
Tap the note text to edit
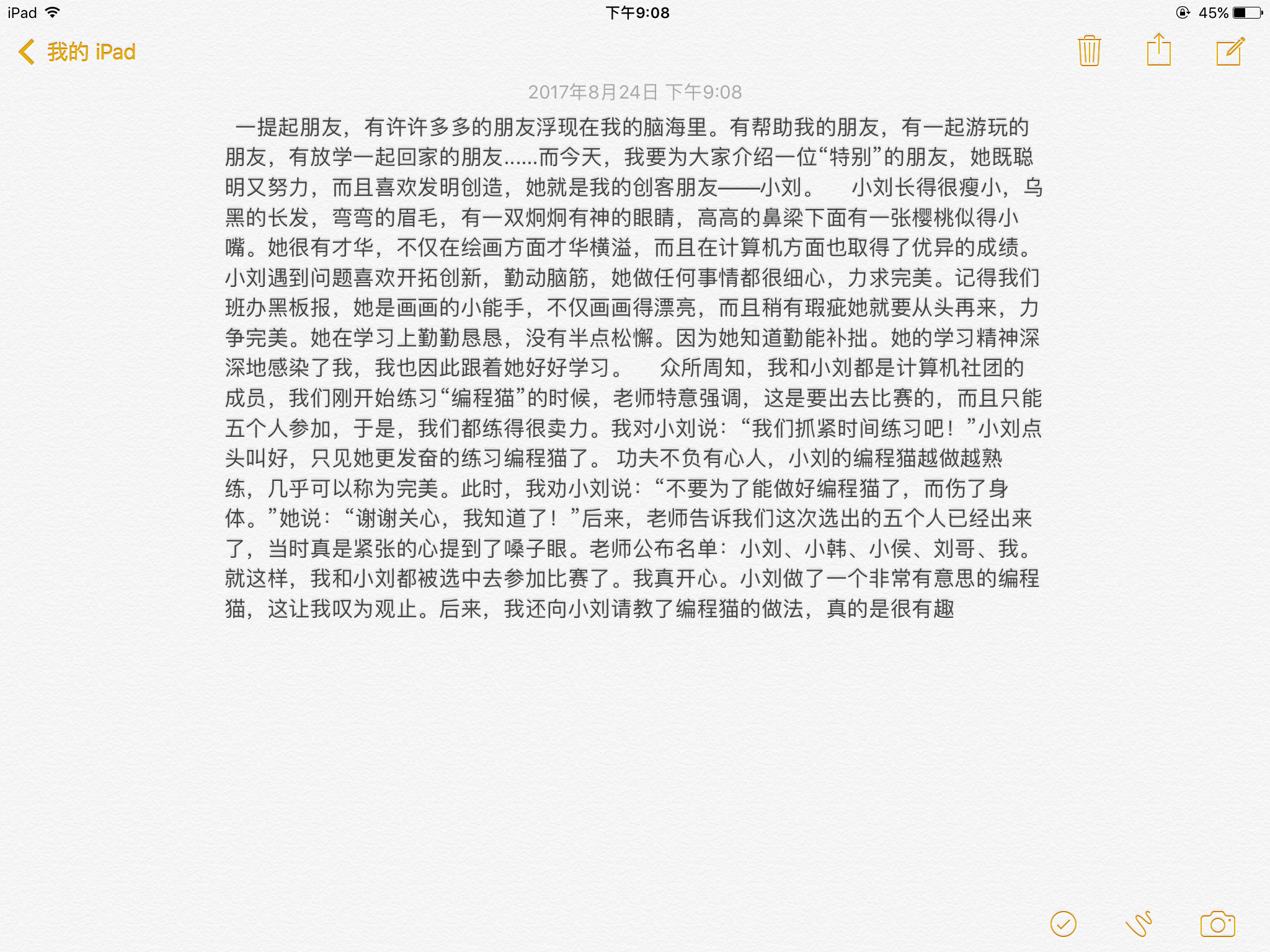point(633,367)
